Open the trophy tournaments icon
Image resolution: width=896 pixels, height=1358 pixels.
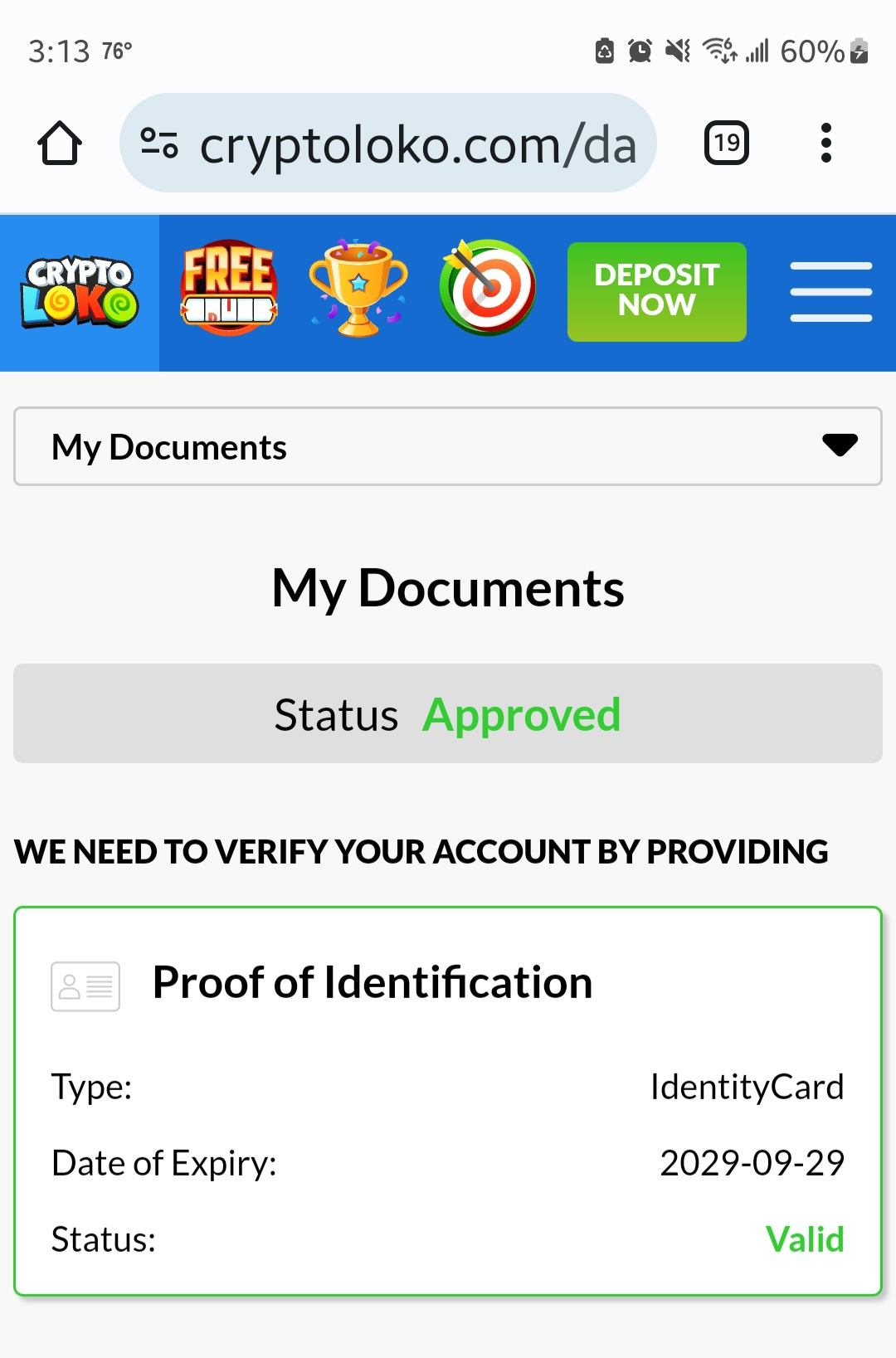click(358, 290)
